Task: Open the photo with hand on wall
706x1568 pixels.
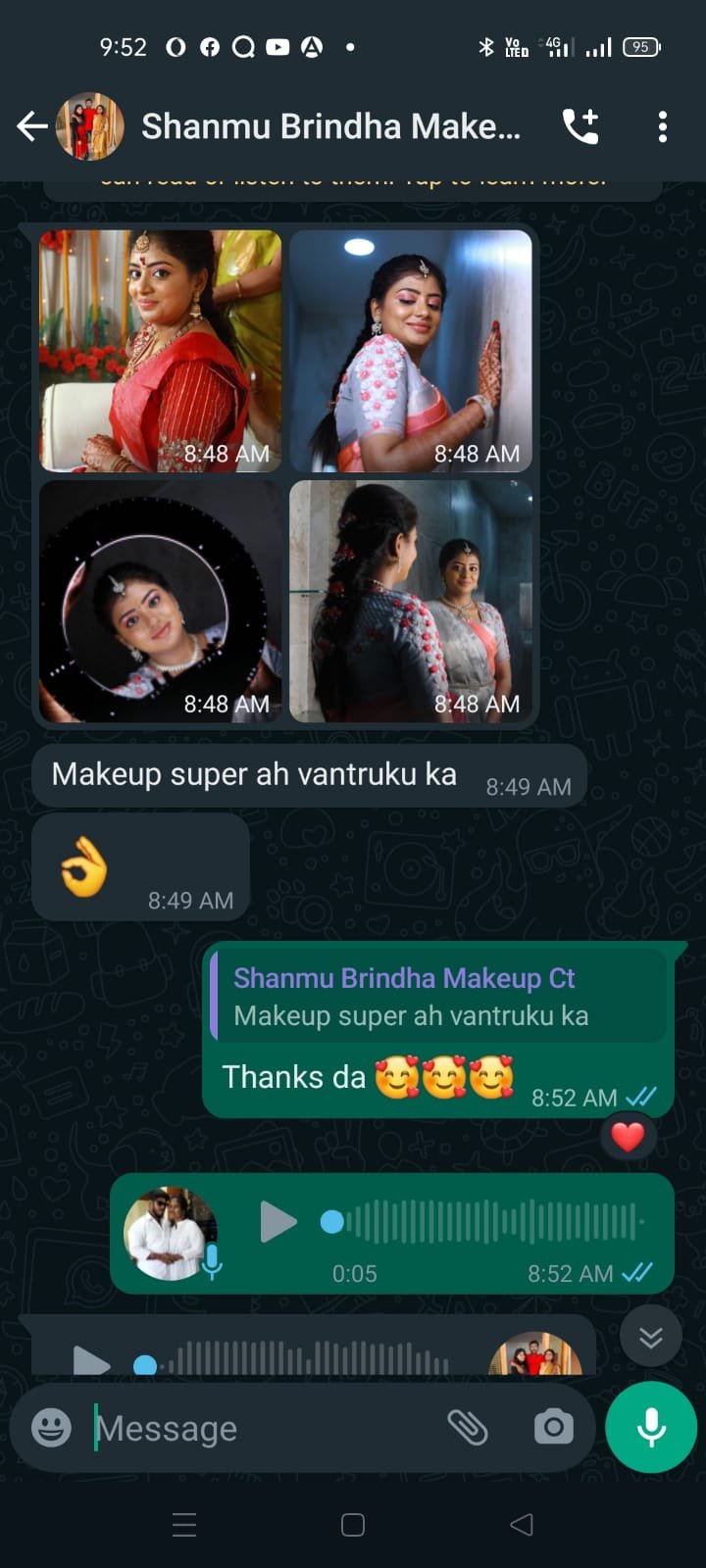Action: (411, 350)
